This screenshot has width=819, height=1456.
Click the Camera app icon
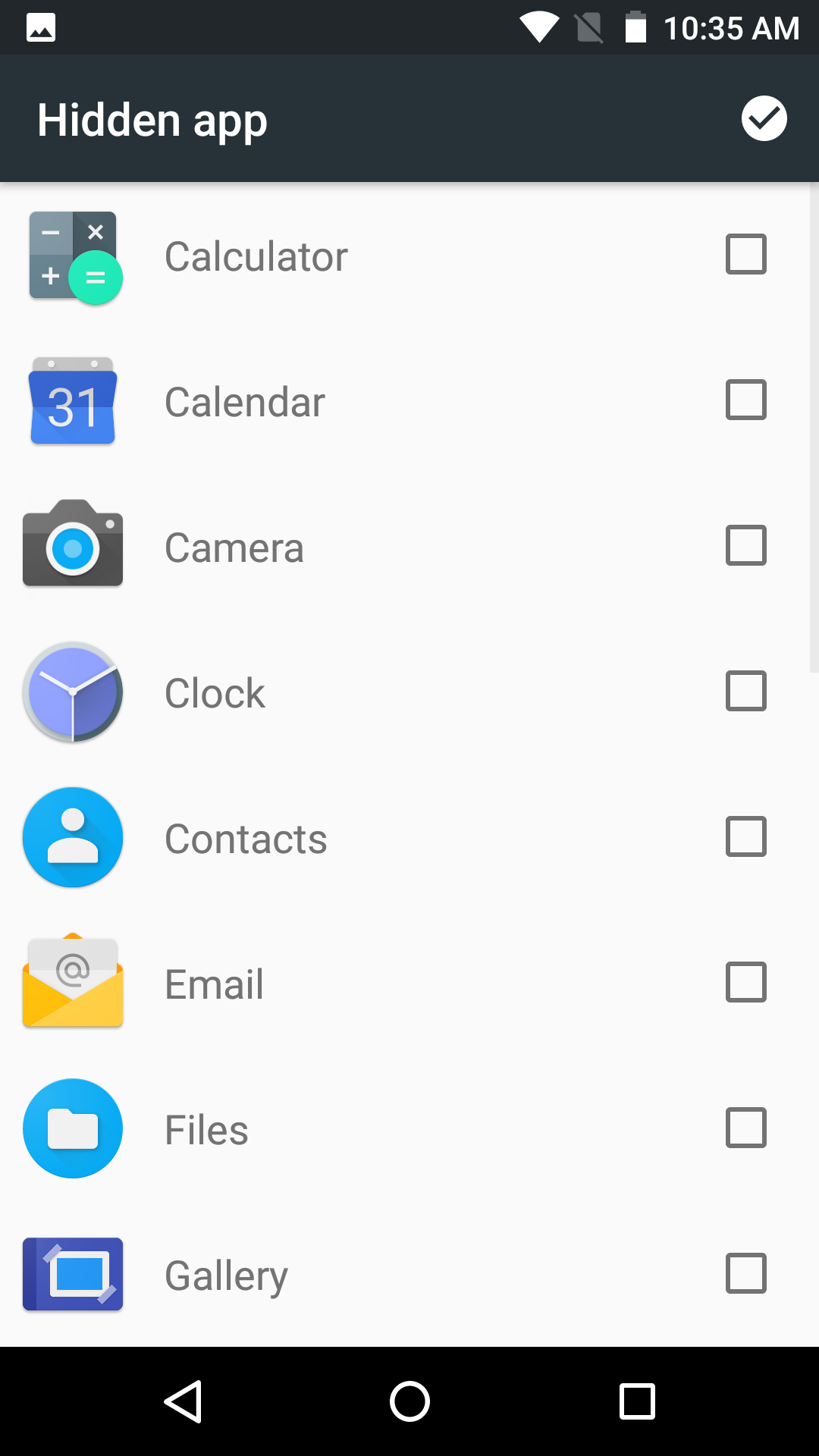[x=73, y=546]
